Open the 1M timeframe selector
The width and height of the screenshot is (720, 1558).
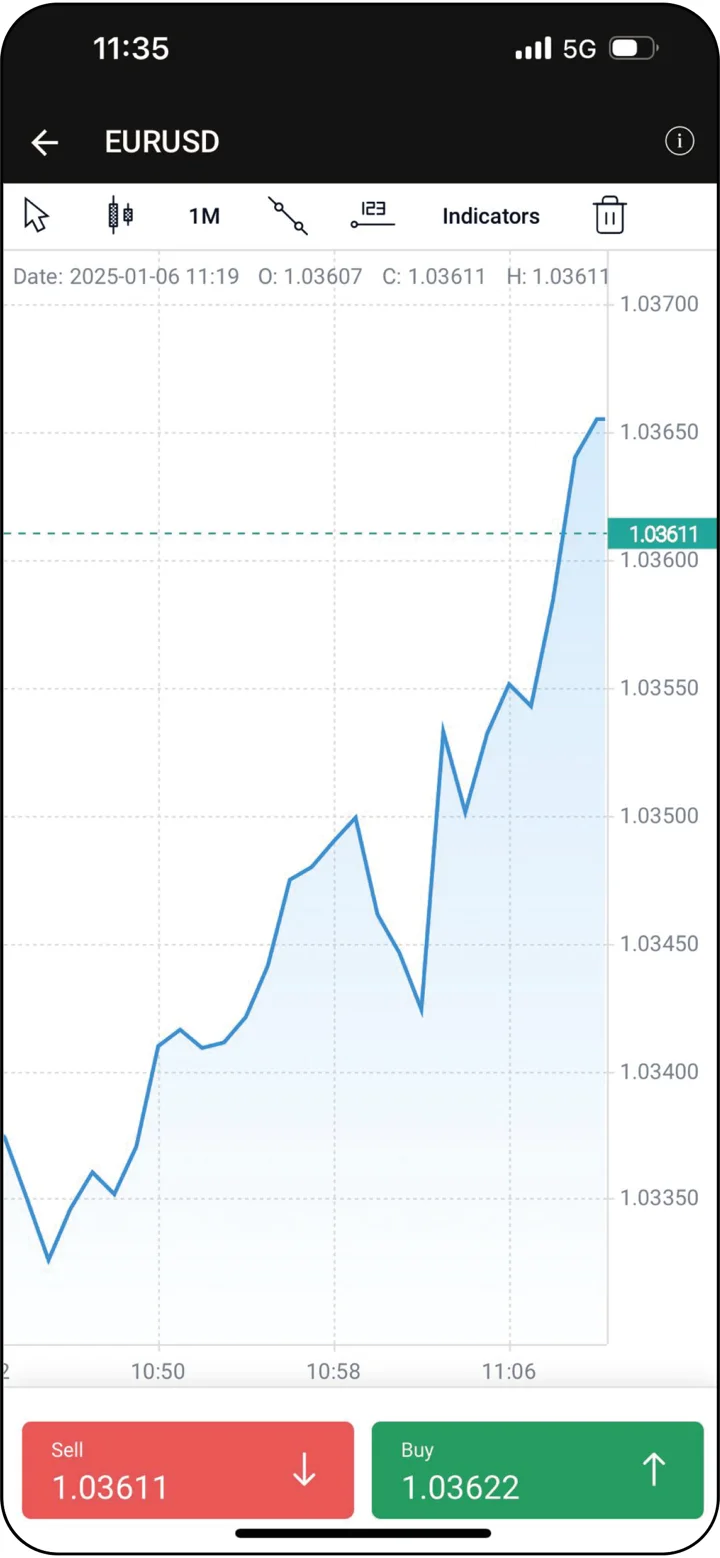click(204, 216)
